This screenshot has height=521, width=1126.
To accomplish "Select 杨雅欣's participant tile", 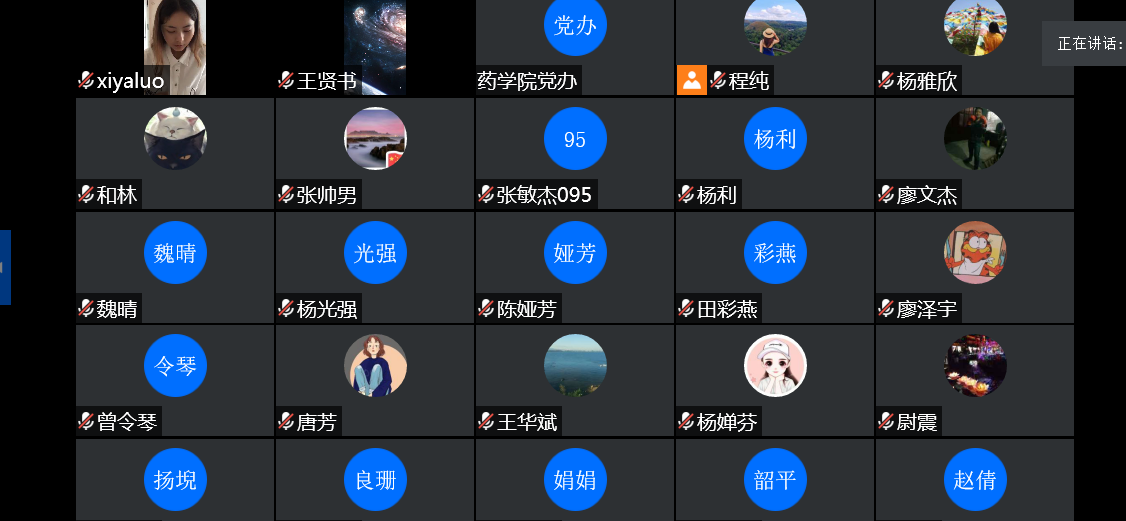I will pos(975,40).
